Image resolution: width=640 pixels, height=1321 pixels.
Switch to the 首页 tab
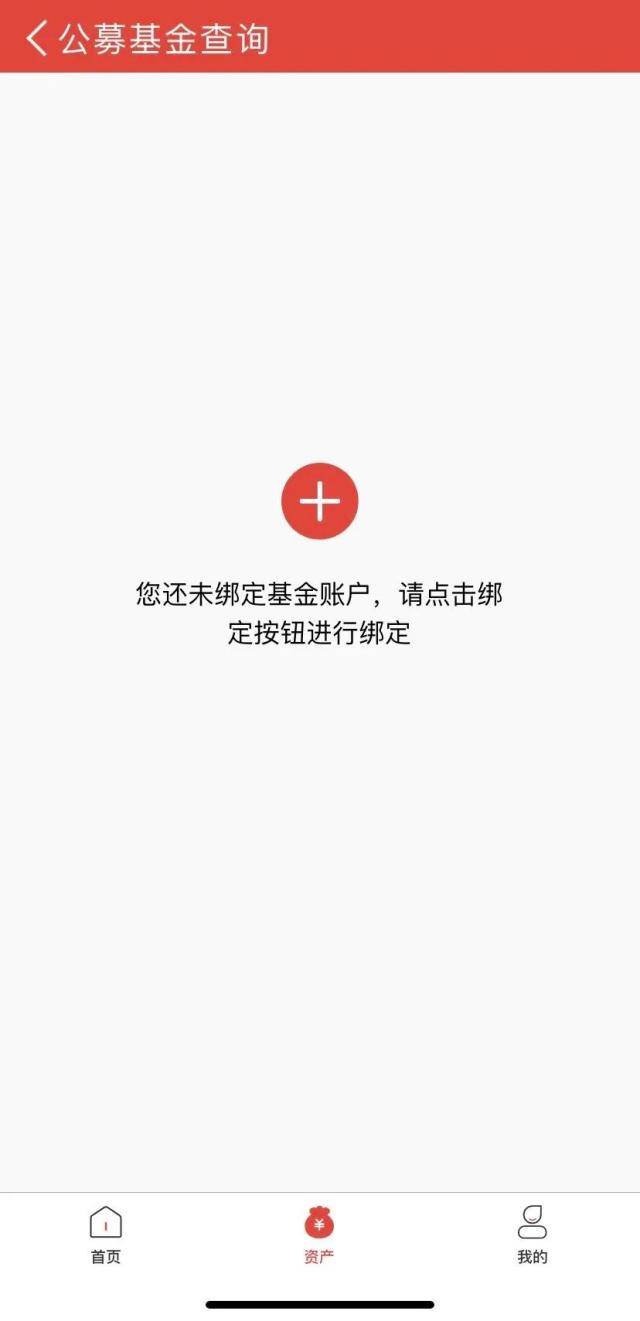tap(106, 1235)
